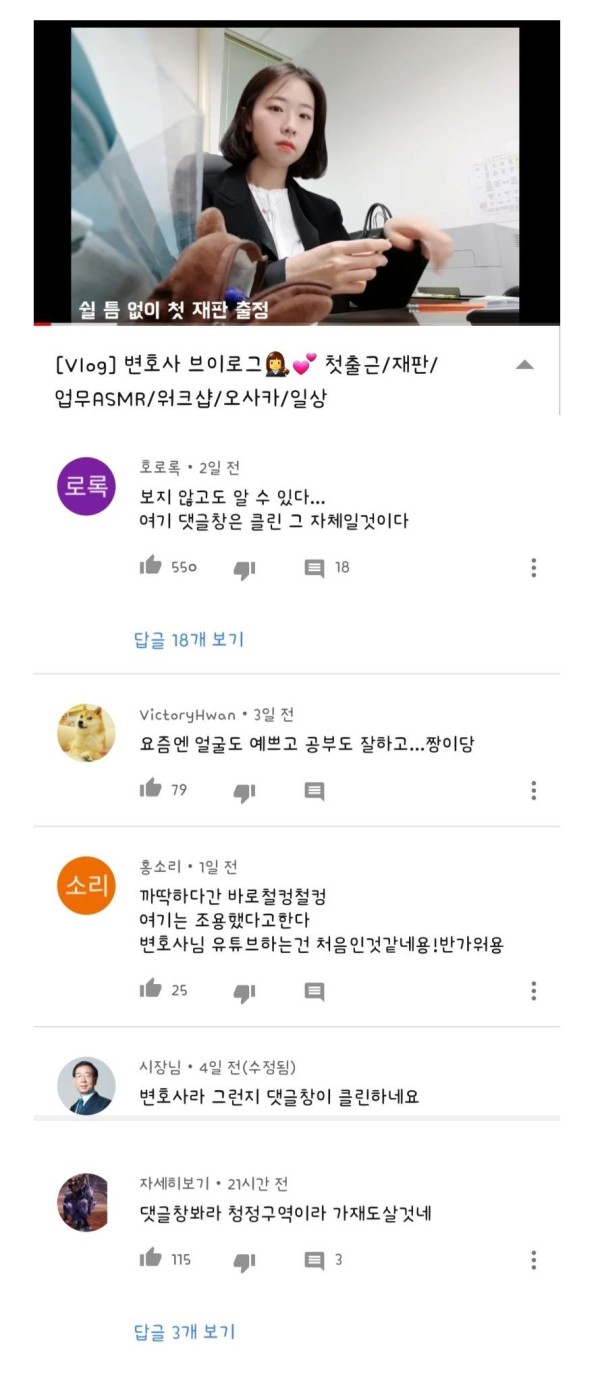
Task: Dislike VictoryHwan's comment
Action: pos(244,791)
